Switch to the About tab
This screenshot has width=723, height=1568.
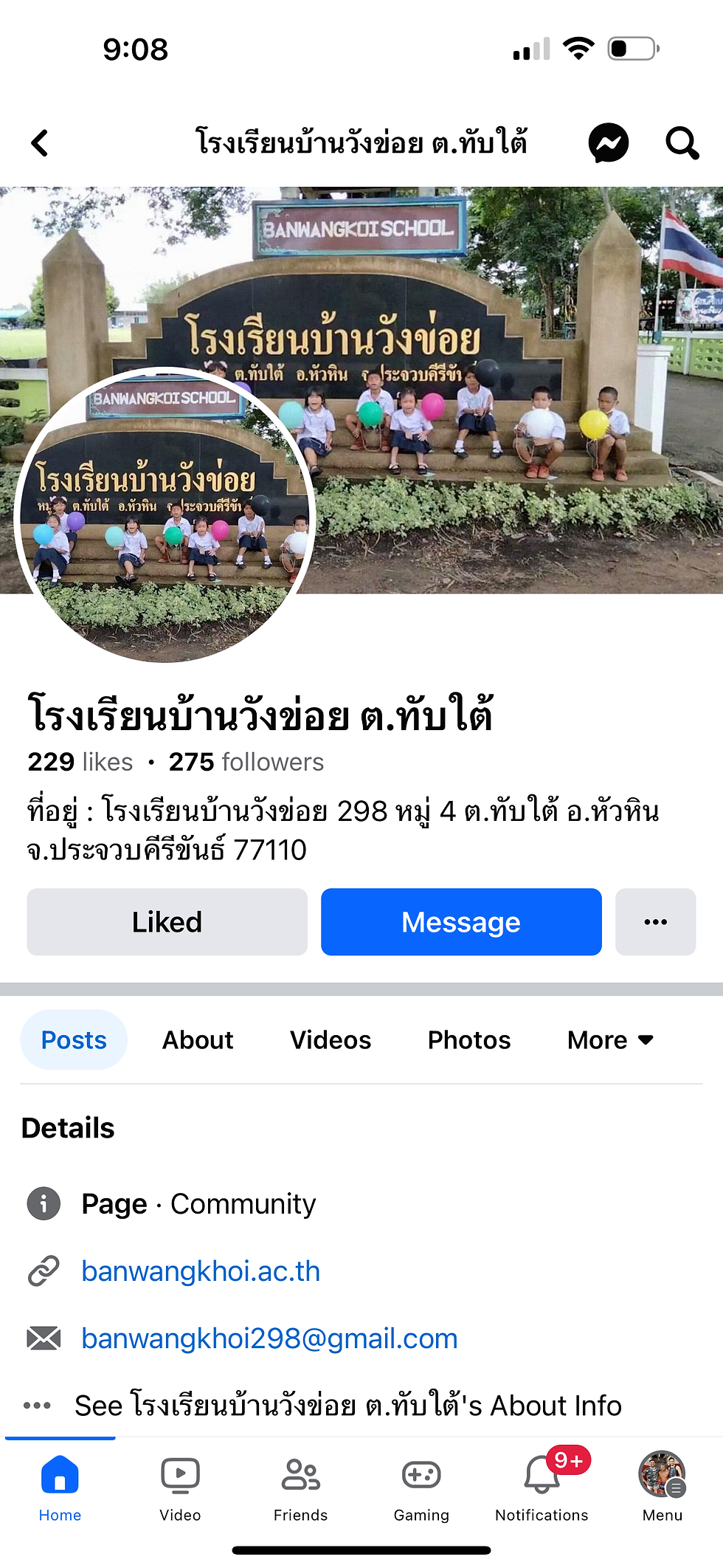pyautogui.click(x=198, y=1039)
